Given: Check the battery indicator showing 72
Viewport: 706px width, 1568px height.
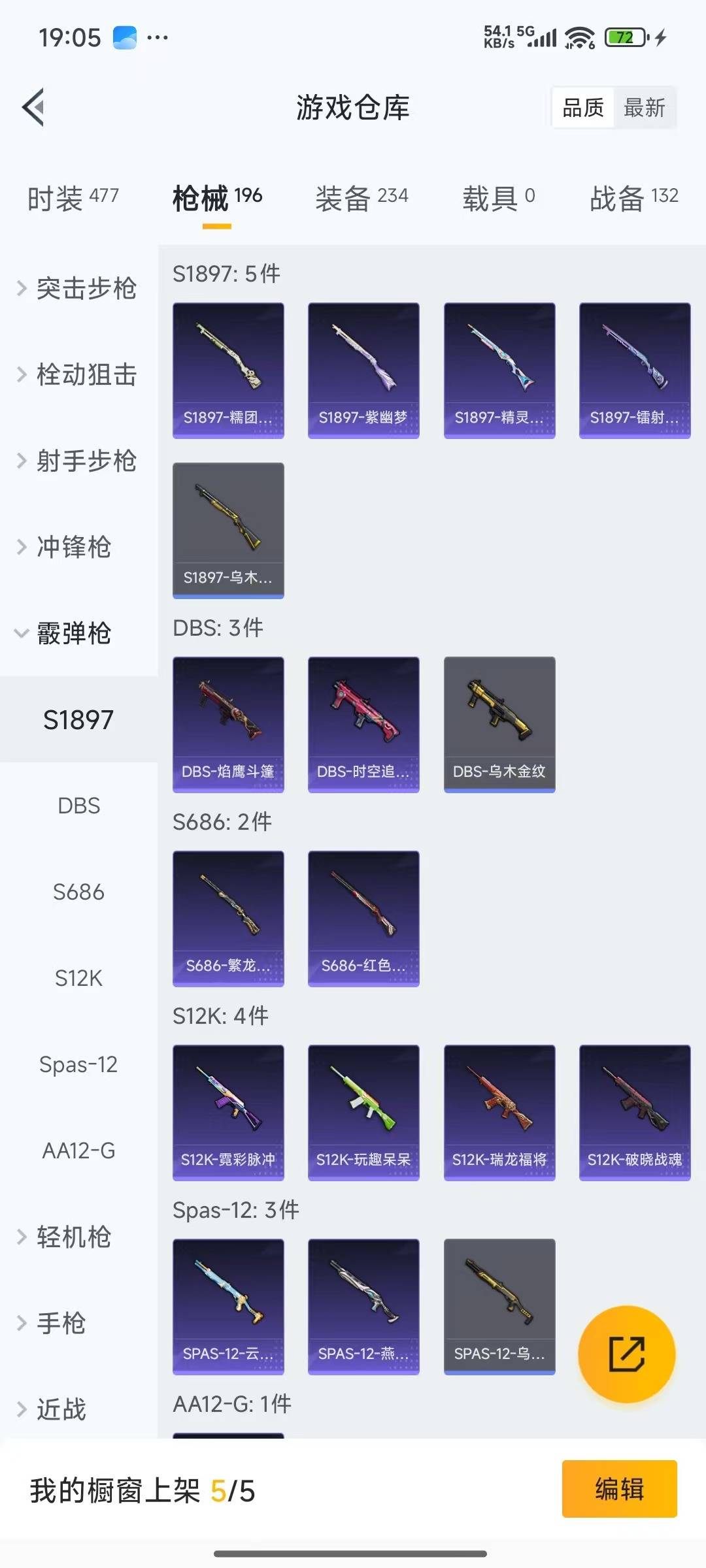Looking at the screenshot, I should 623,38.
